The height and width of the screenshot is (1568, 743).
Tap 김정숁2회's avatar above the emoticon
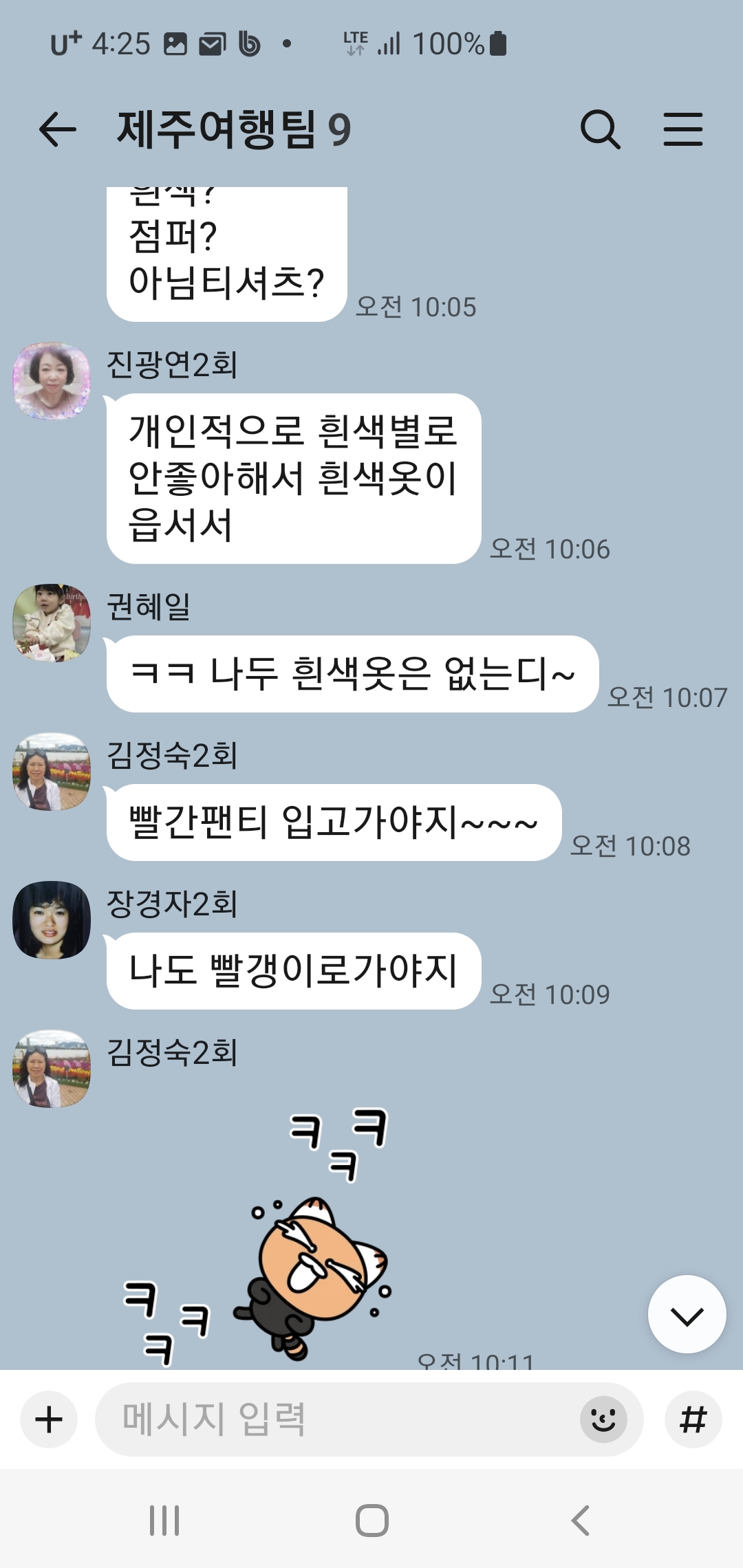click(52, 1068)
